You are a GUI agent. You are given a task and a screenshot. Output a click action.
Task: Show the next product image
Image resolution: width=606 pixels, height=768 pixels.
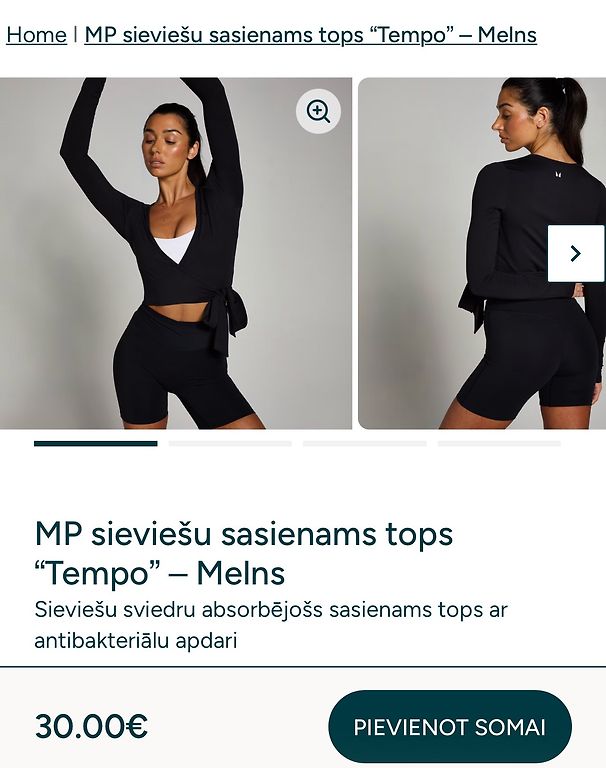575,253
